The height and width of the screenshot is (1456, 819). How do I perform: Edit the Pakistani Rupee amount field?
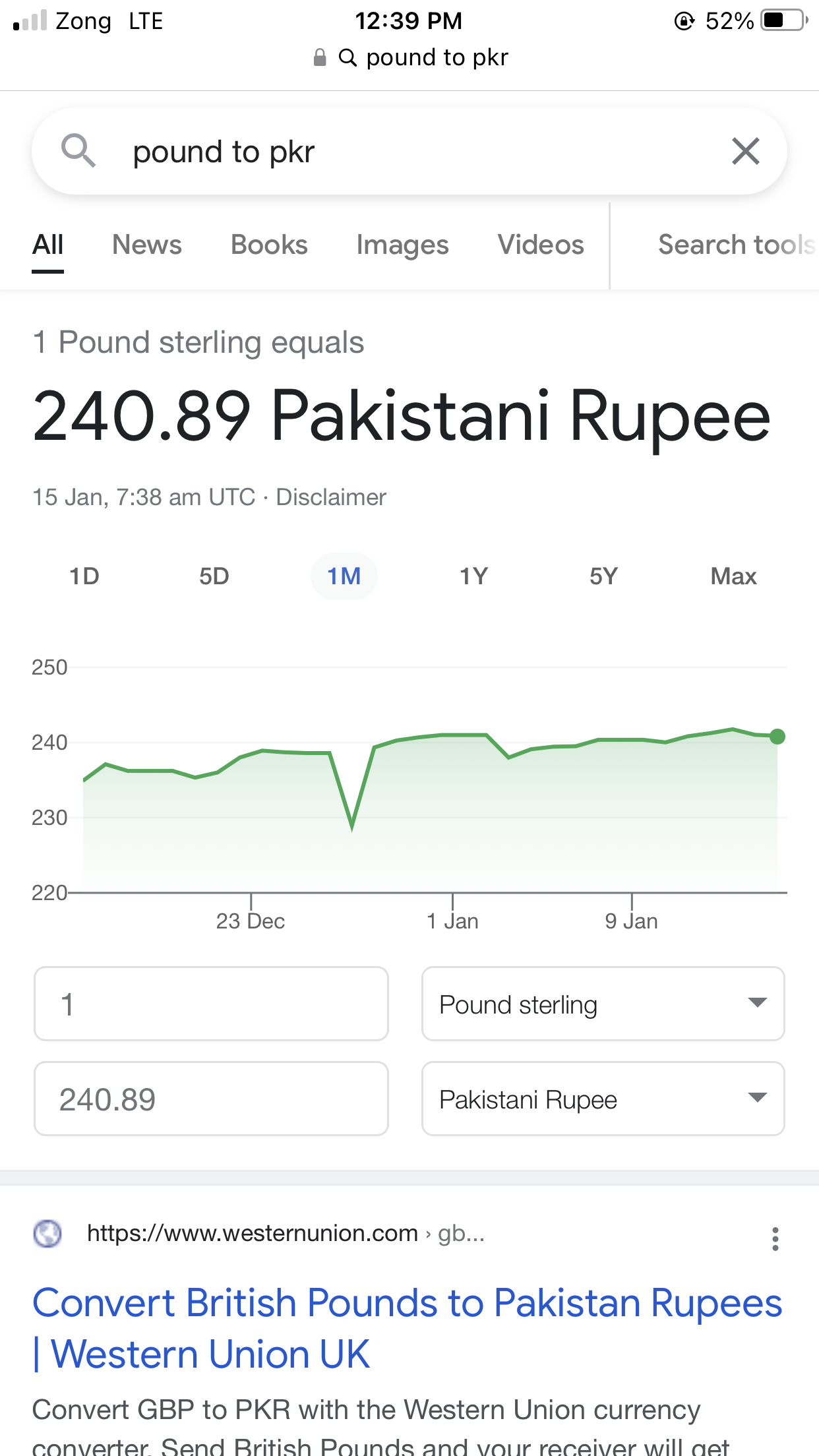point(211,1099)
